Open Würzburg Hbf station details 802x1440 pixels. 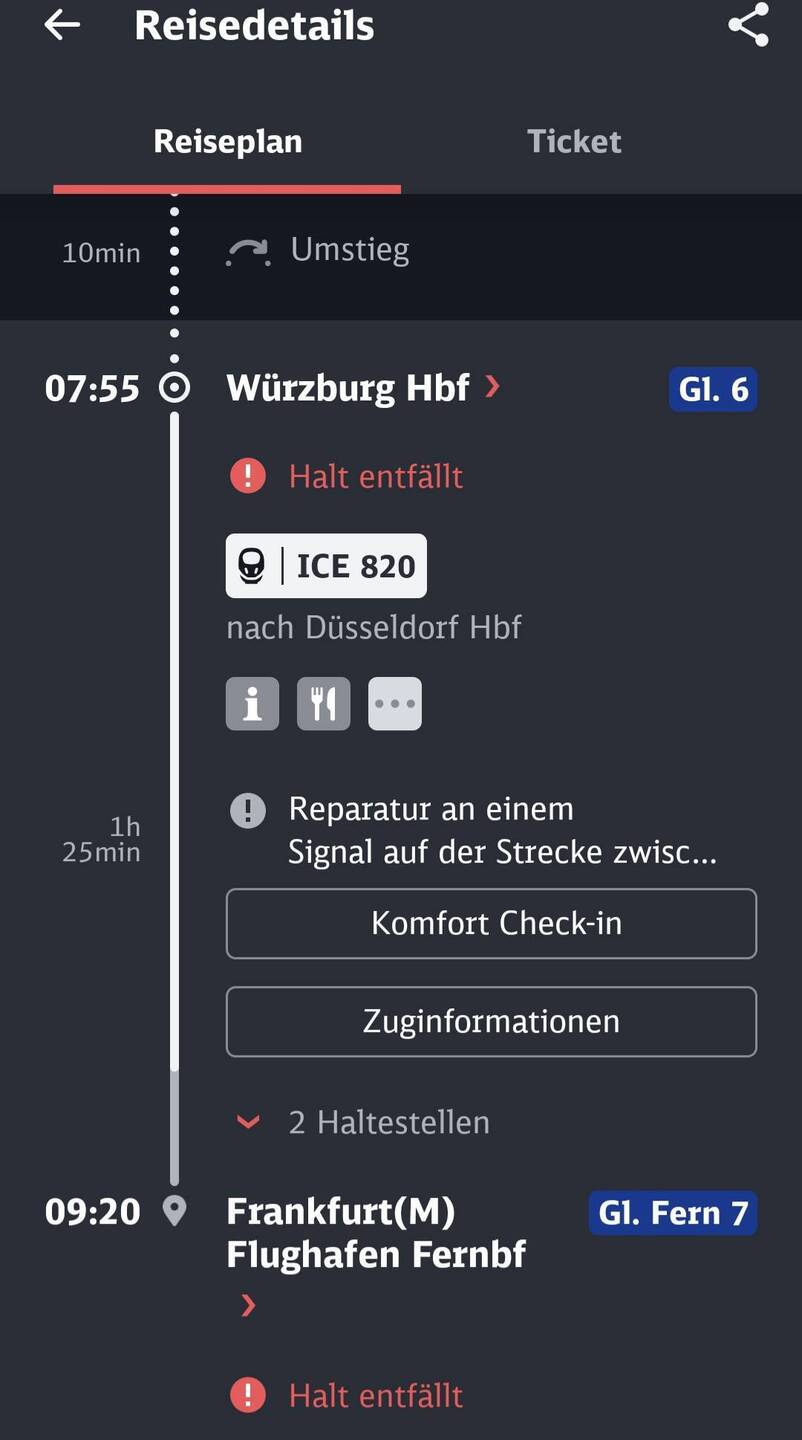click(364, 388)
